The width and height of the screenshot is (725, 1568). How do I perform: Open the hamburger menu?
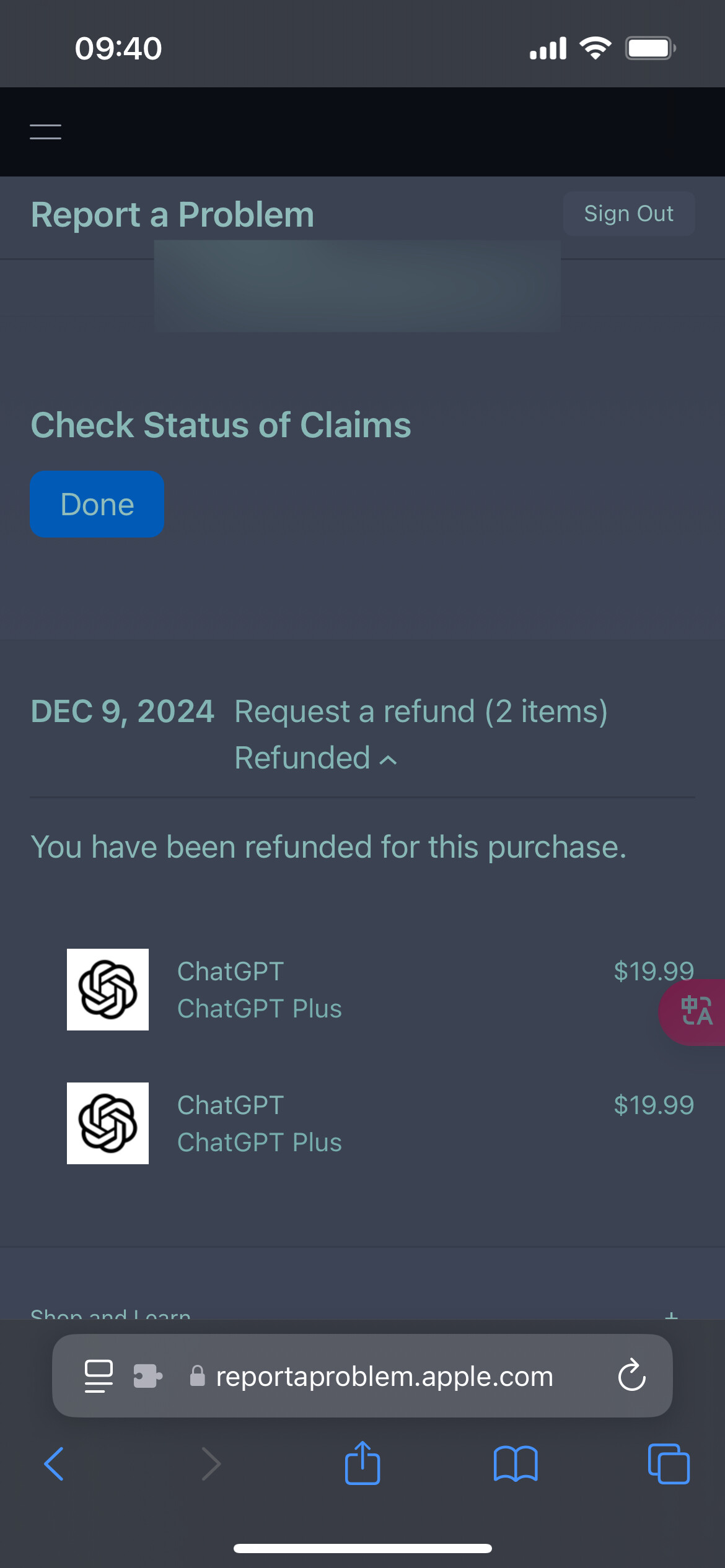tap(45, 131)
